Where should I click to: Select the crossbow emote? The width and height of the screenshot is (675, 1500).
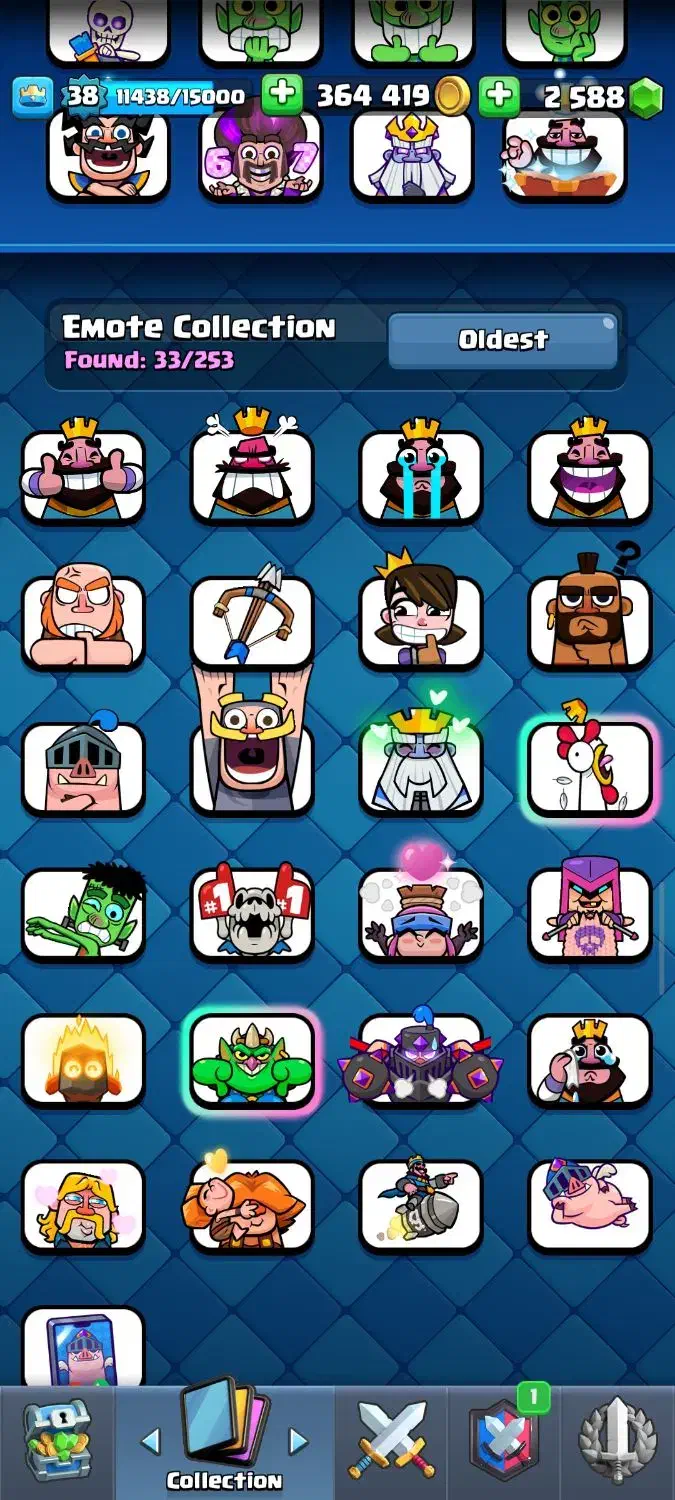pyautogui.click(x=252, y=621)
